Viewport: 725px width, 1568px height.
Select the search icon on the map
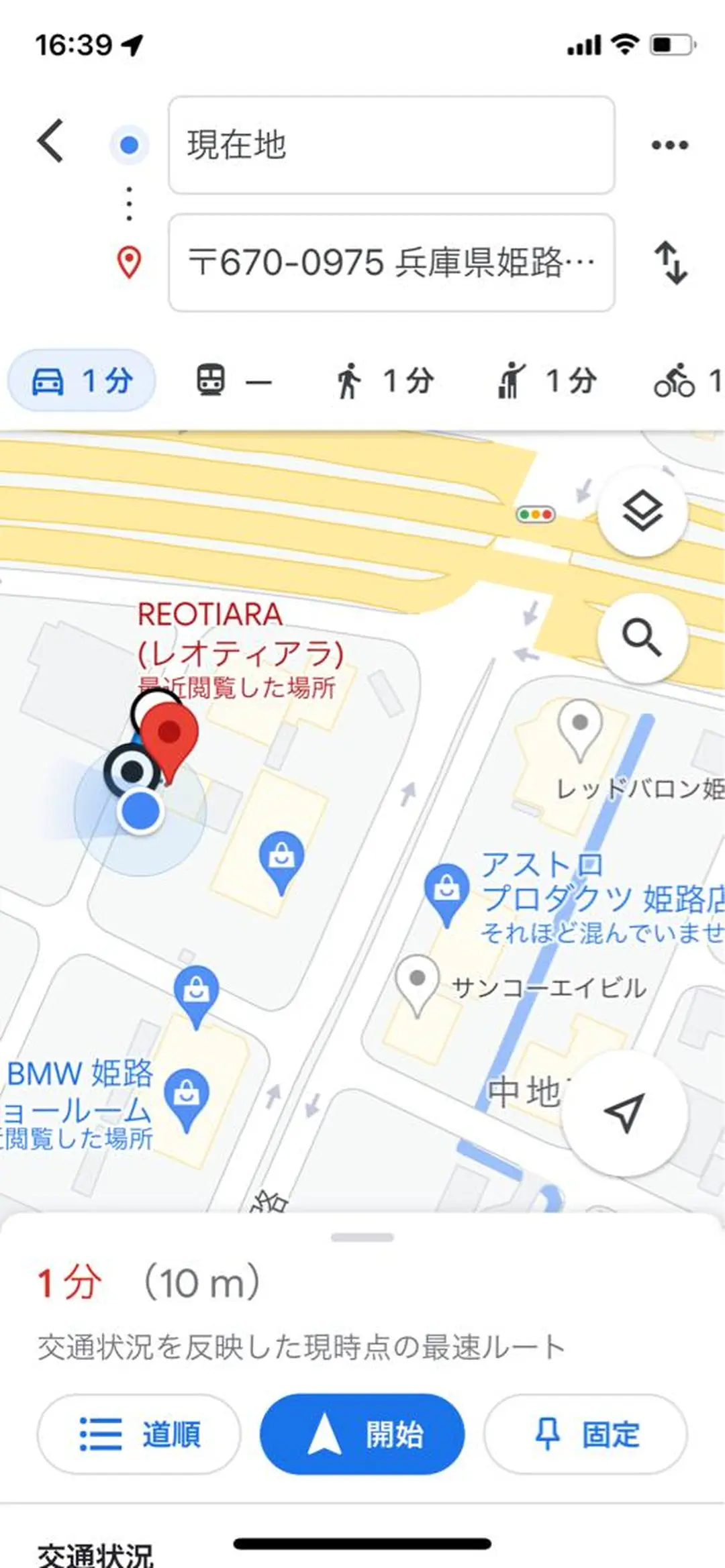click(642, 638)
